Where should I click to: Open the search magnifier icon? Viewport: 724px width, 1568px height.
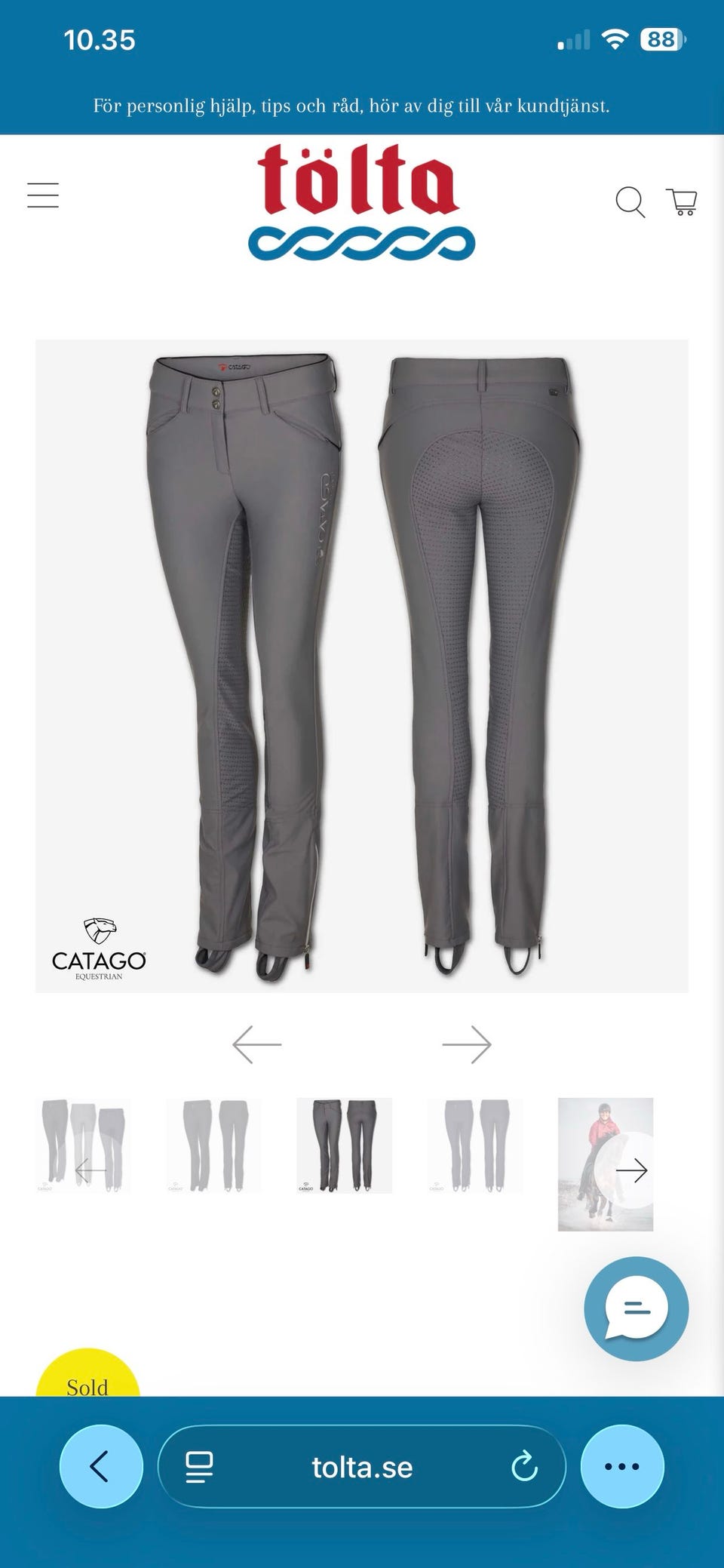point(630,202)
